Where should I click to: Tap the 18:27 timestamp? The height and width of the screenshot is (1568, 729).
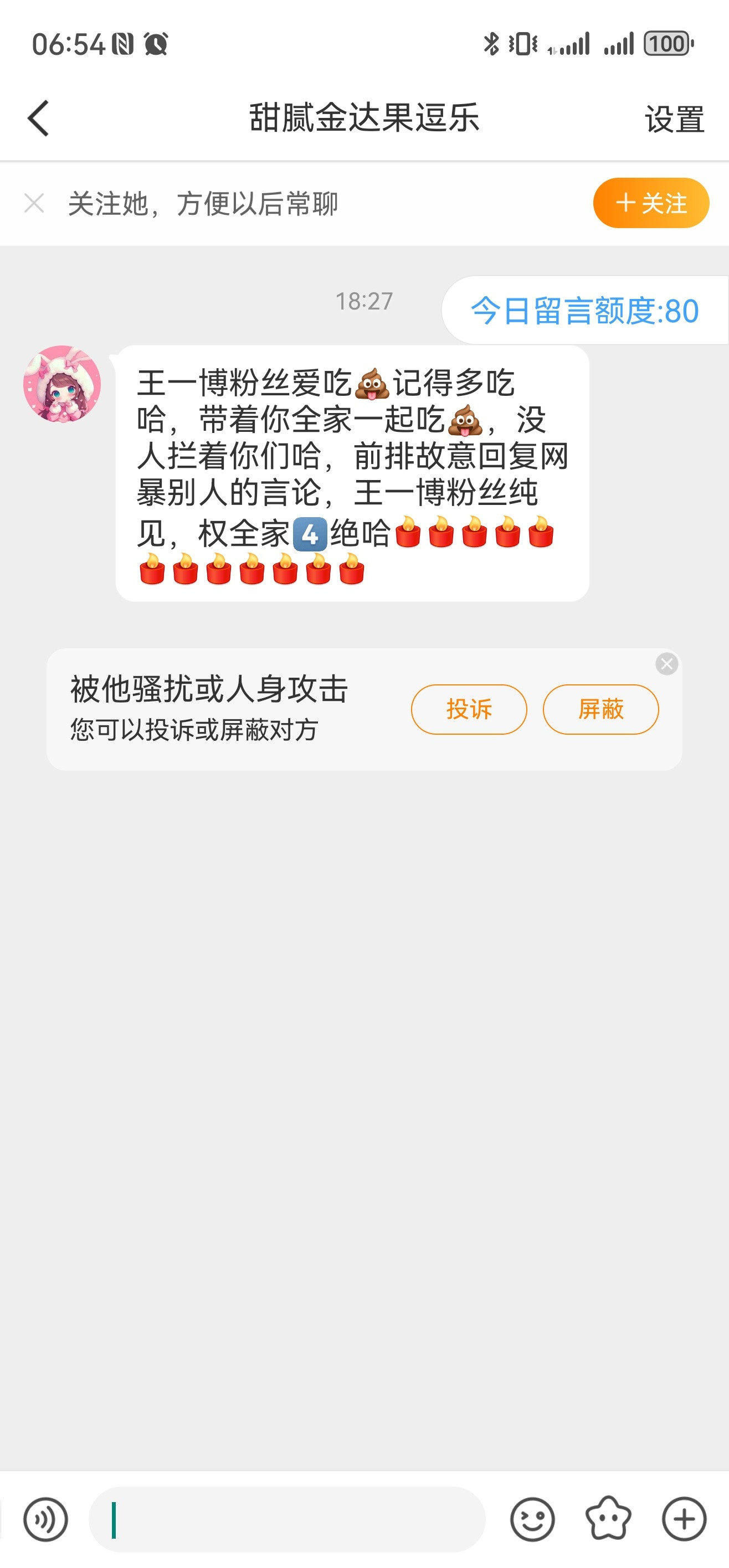pyautogui.click(x=363, y=302)
